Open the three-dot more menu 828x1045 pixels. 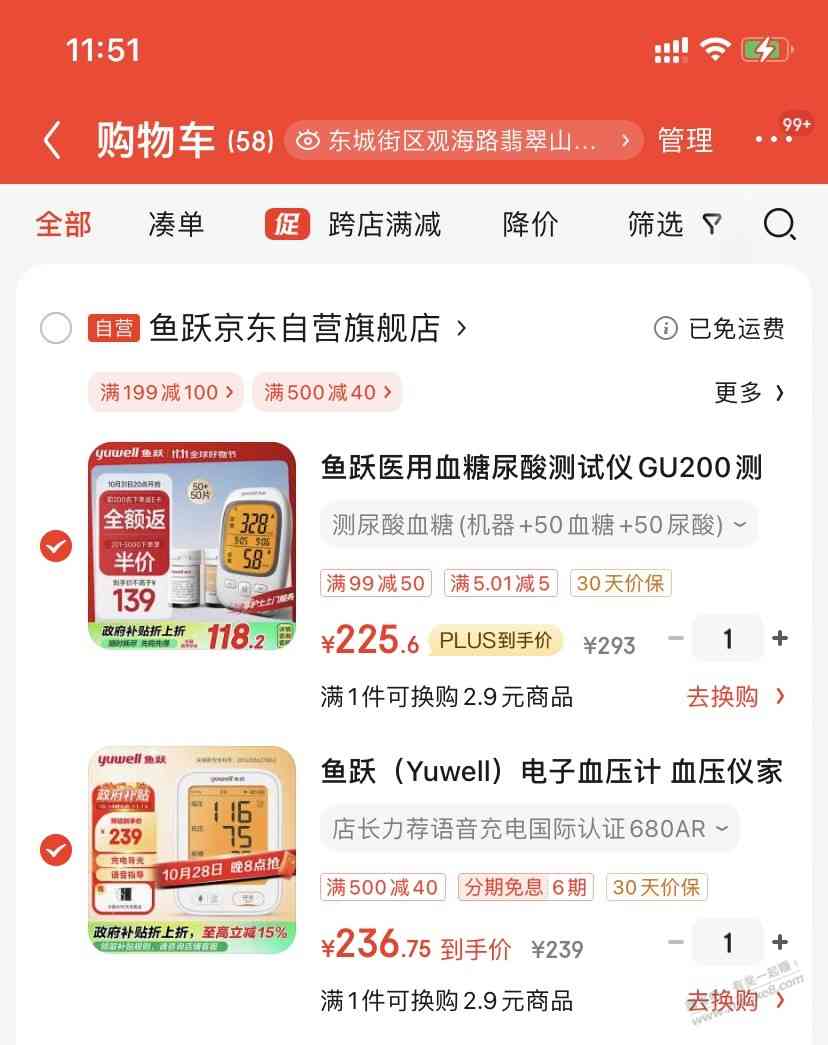(x=773, y=140)
